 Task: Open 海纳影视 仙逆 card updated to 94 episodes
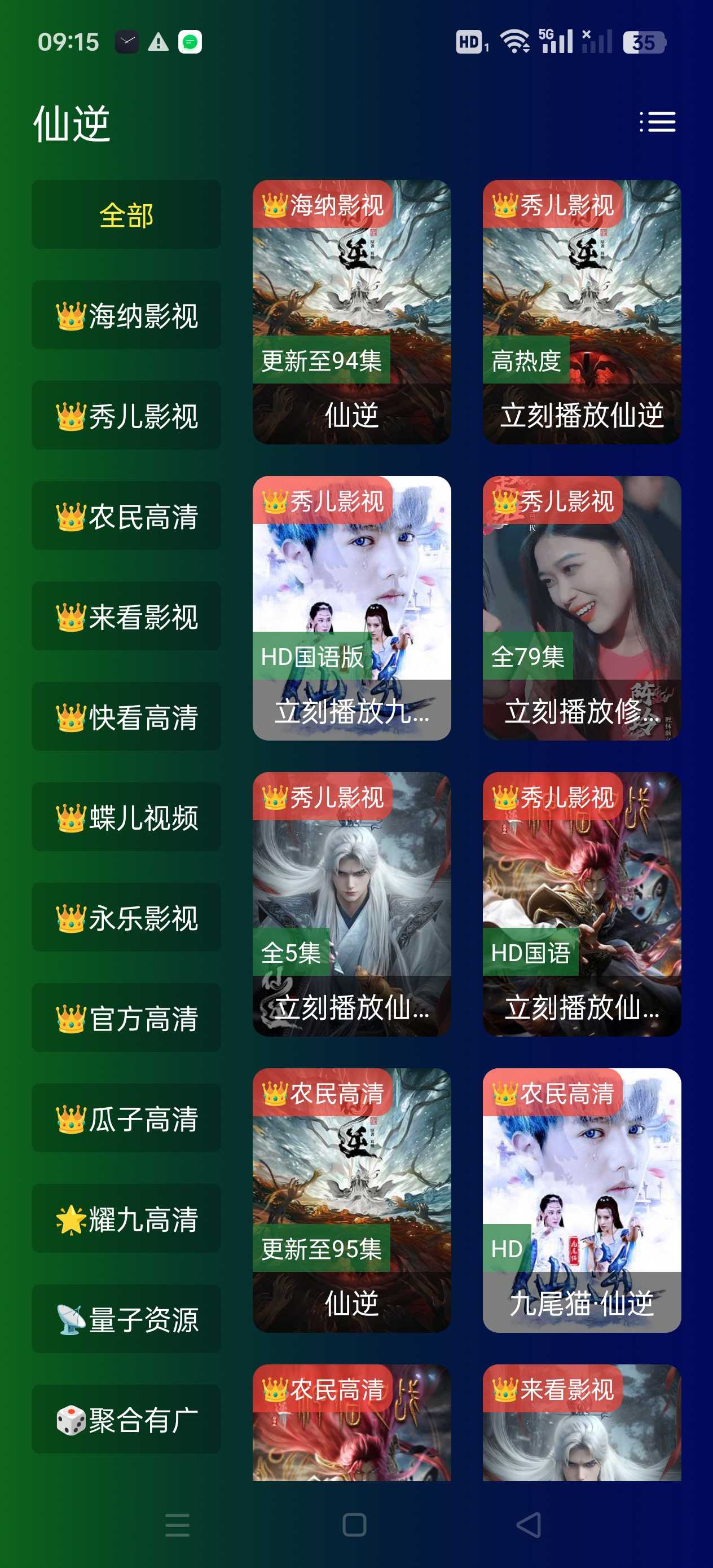coord(351,312)
